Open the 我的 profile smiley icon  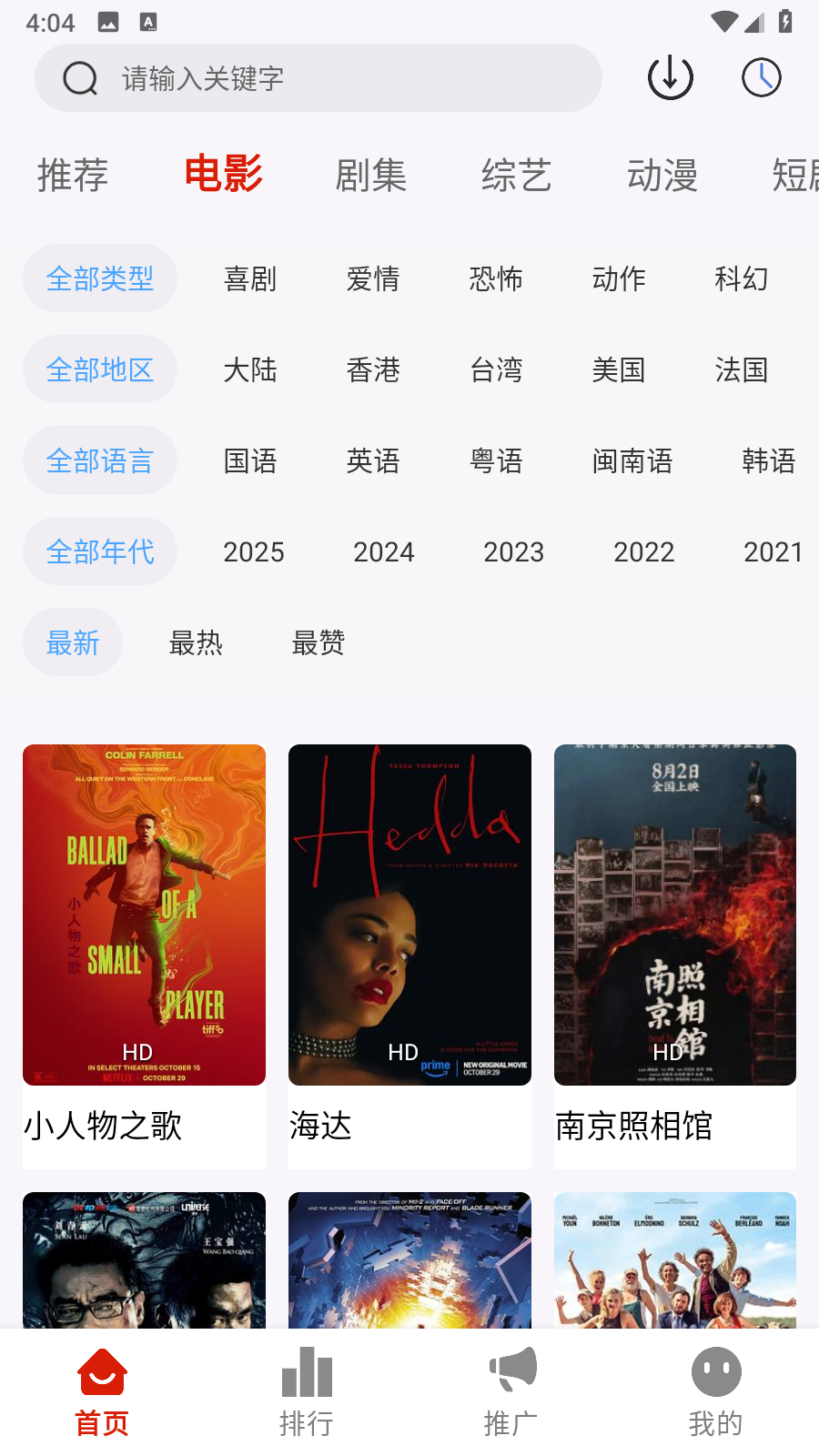point(716,1371)
